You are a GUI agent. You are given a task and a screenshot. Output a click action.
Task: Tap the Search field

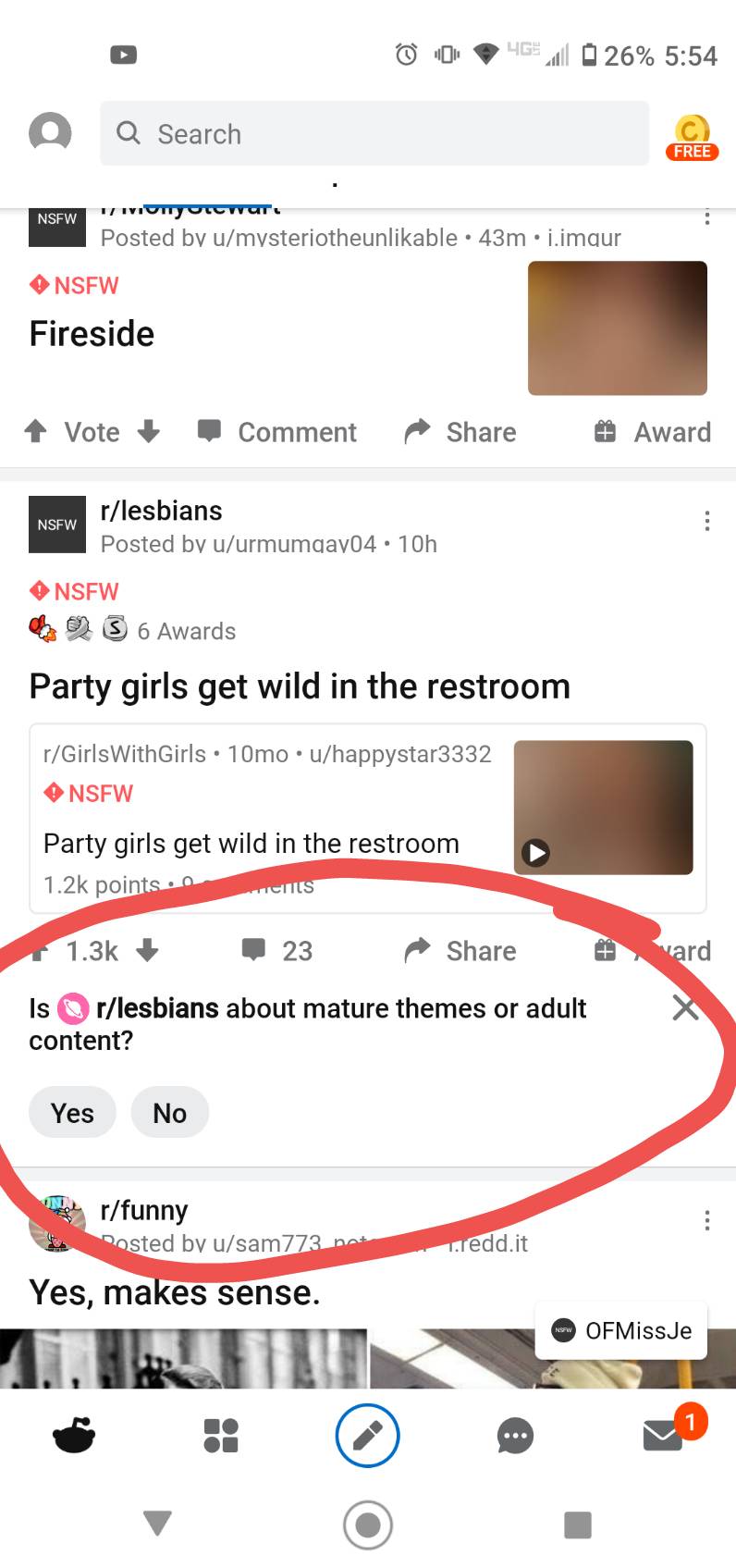[x=374, y=134]
